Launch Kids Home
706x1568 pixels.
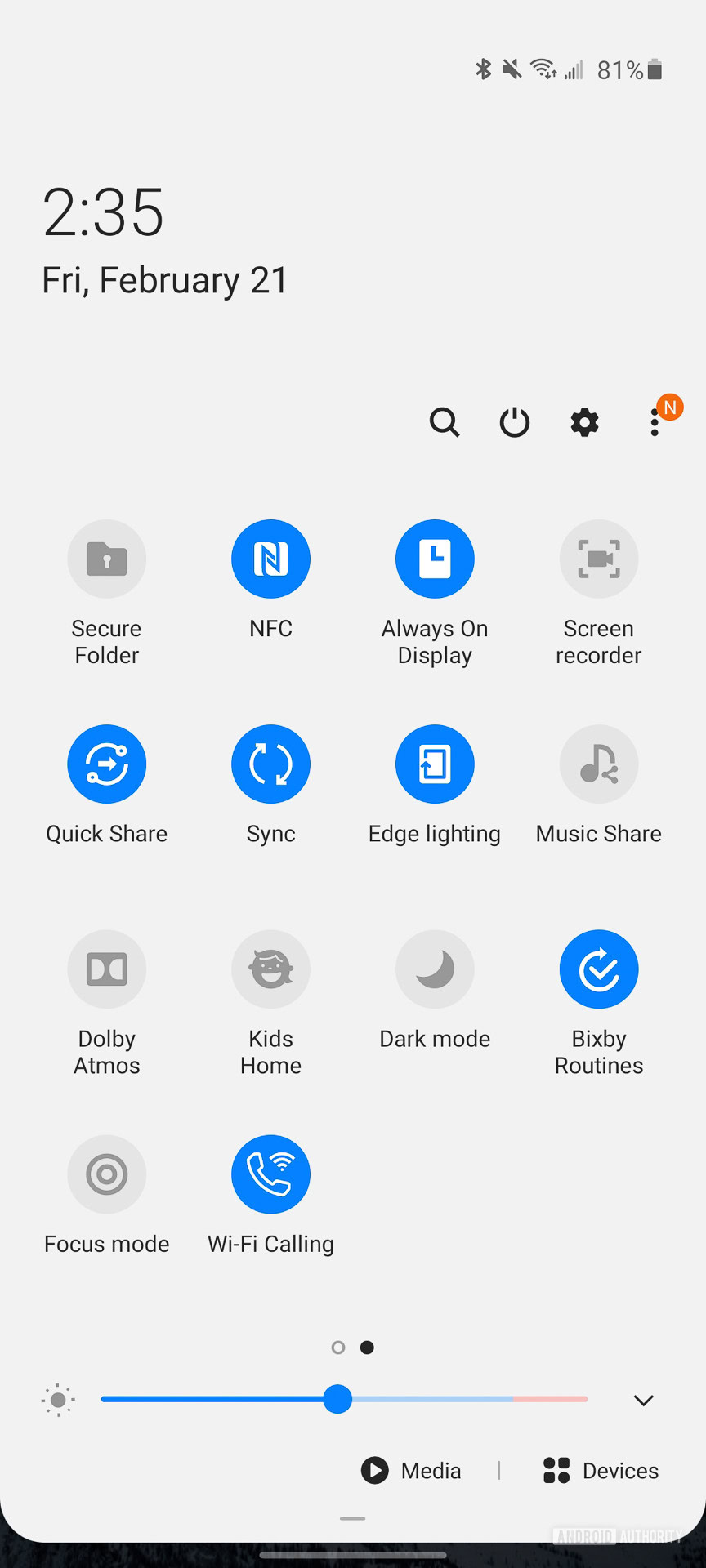pos(270,969)
